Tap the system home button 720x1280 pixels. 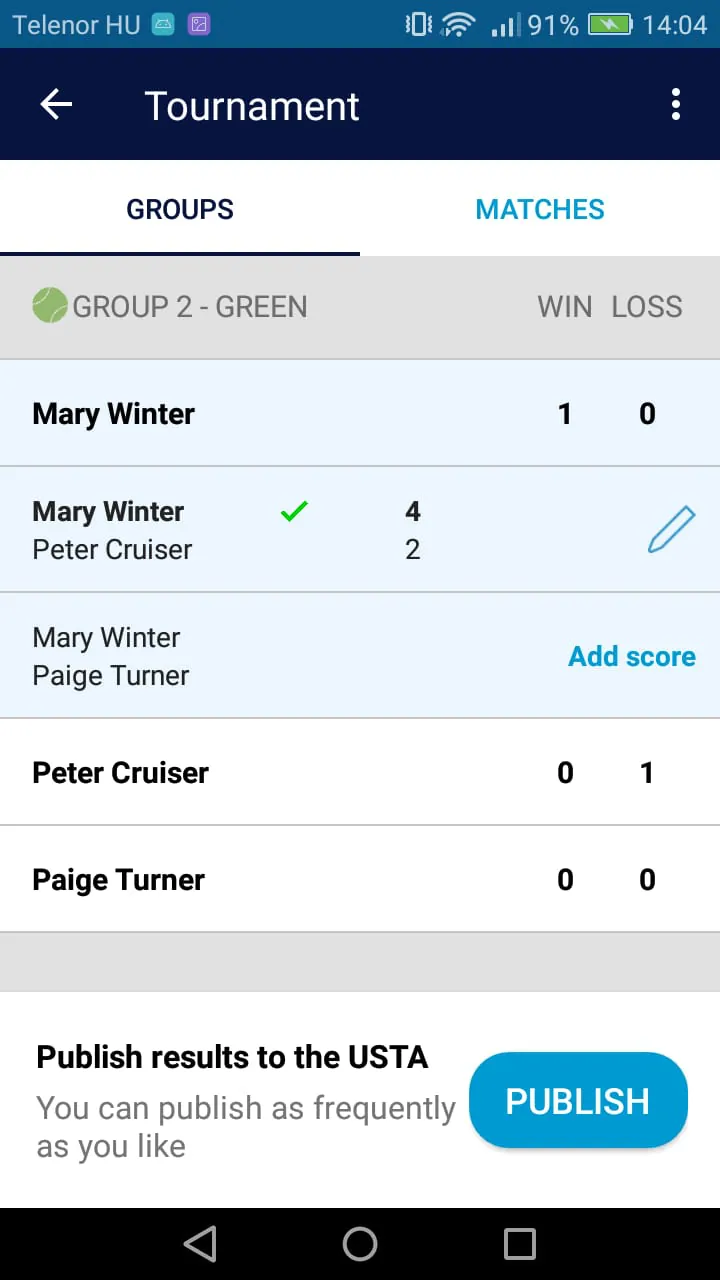pos(360,1244)
